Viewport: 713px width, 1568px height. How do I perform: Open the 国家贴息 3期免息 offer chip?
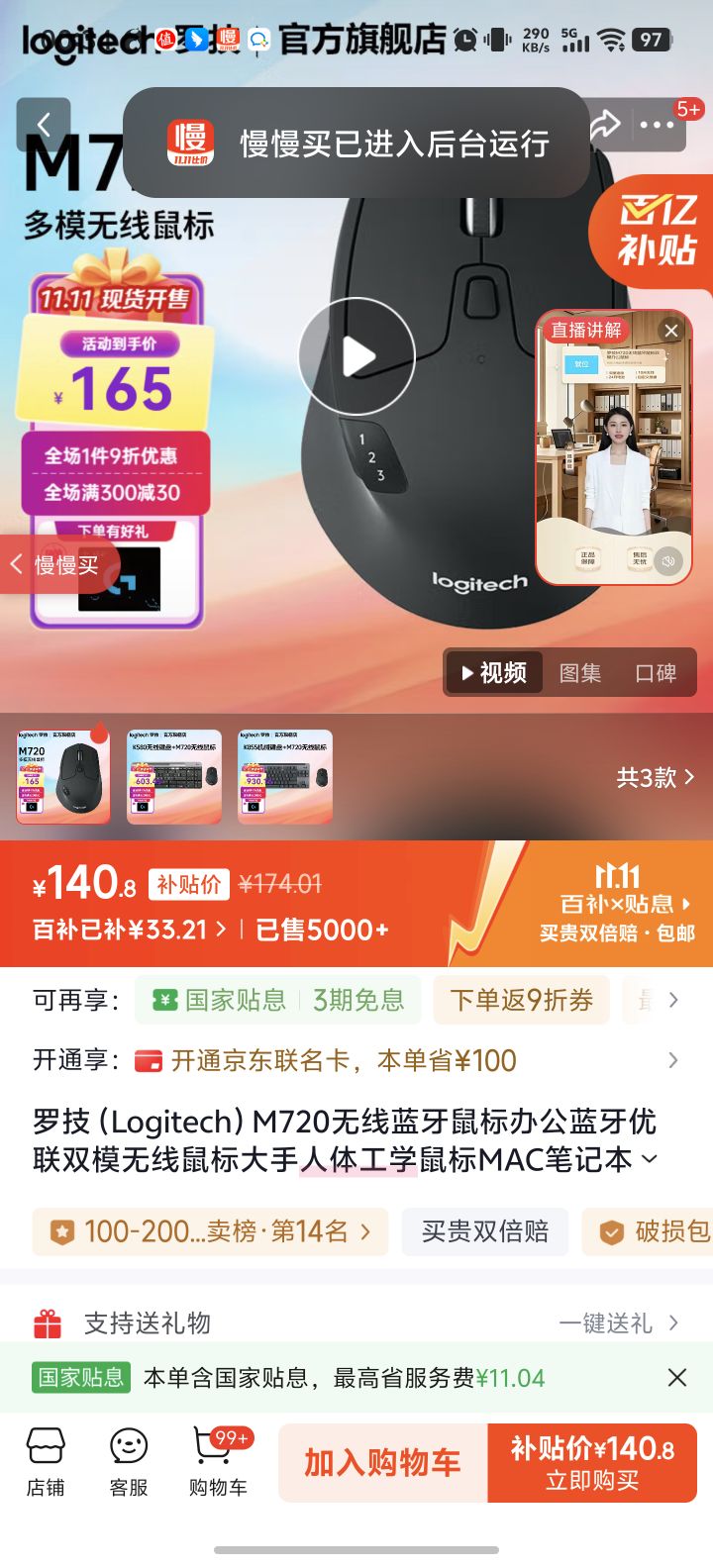(277, 1000)
